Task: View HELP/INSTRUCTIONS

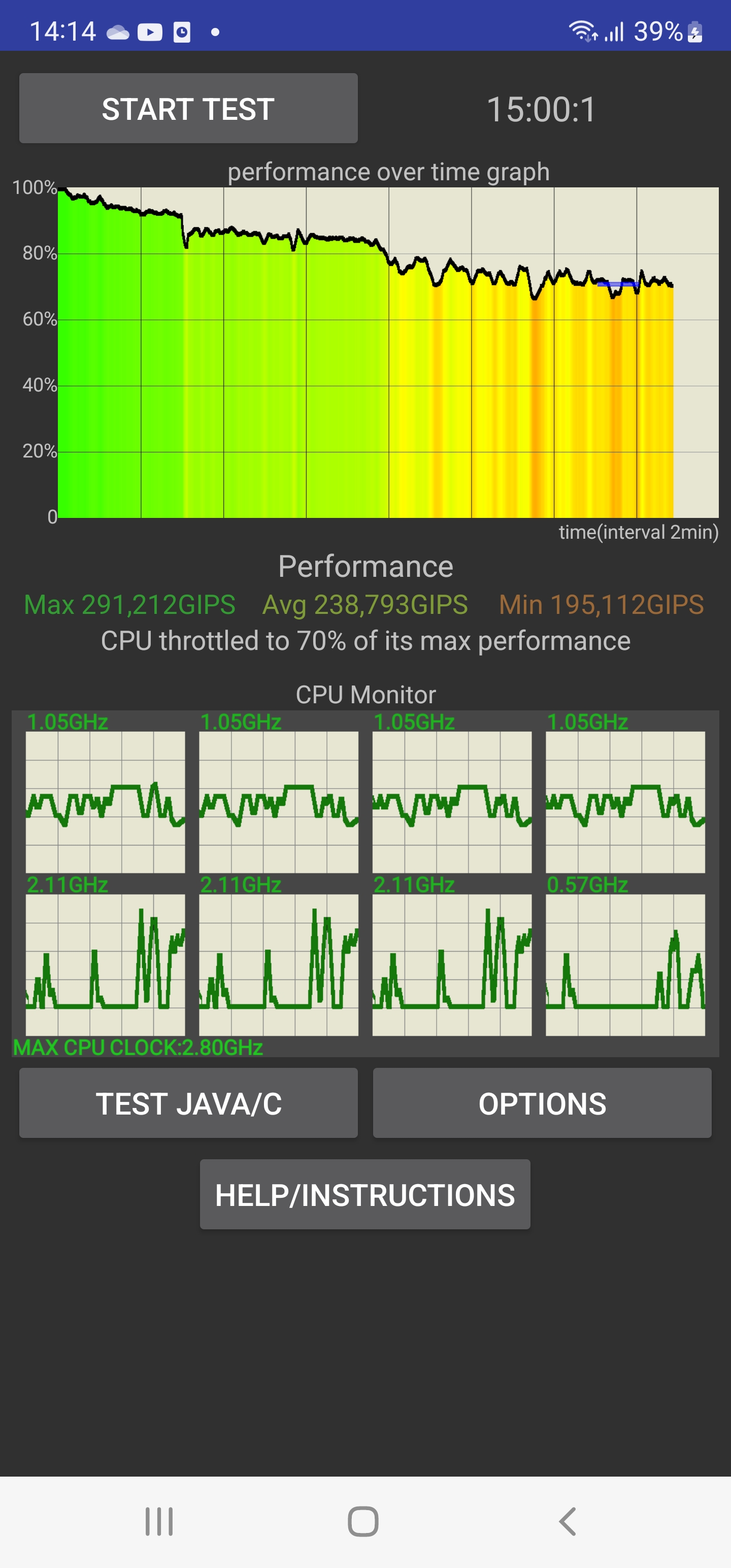Action: (x=364, y=1194)
